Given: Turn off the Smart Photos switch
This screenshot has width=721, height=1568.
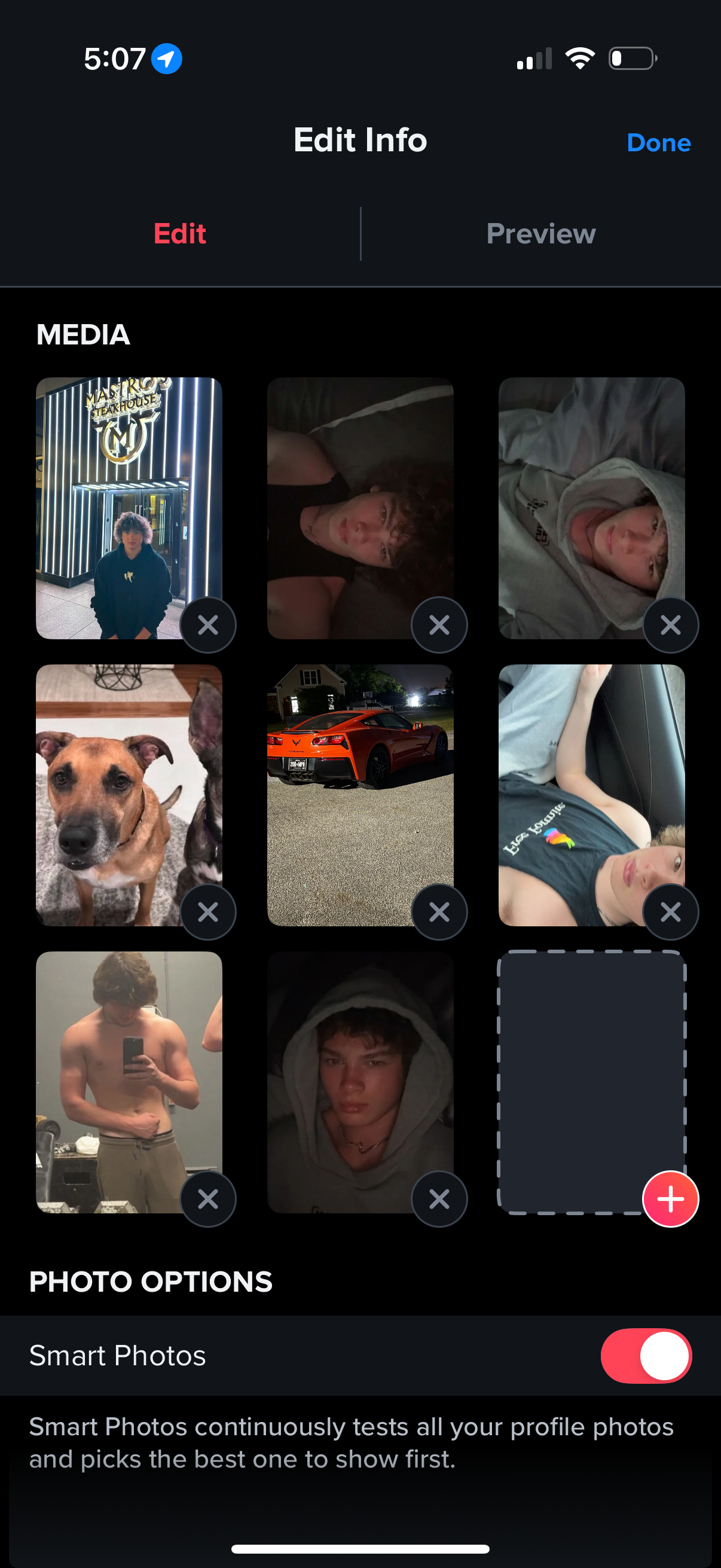Looking at the screenshot, I should click(x=646, y=1356).
